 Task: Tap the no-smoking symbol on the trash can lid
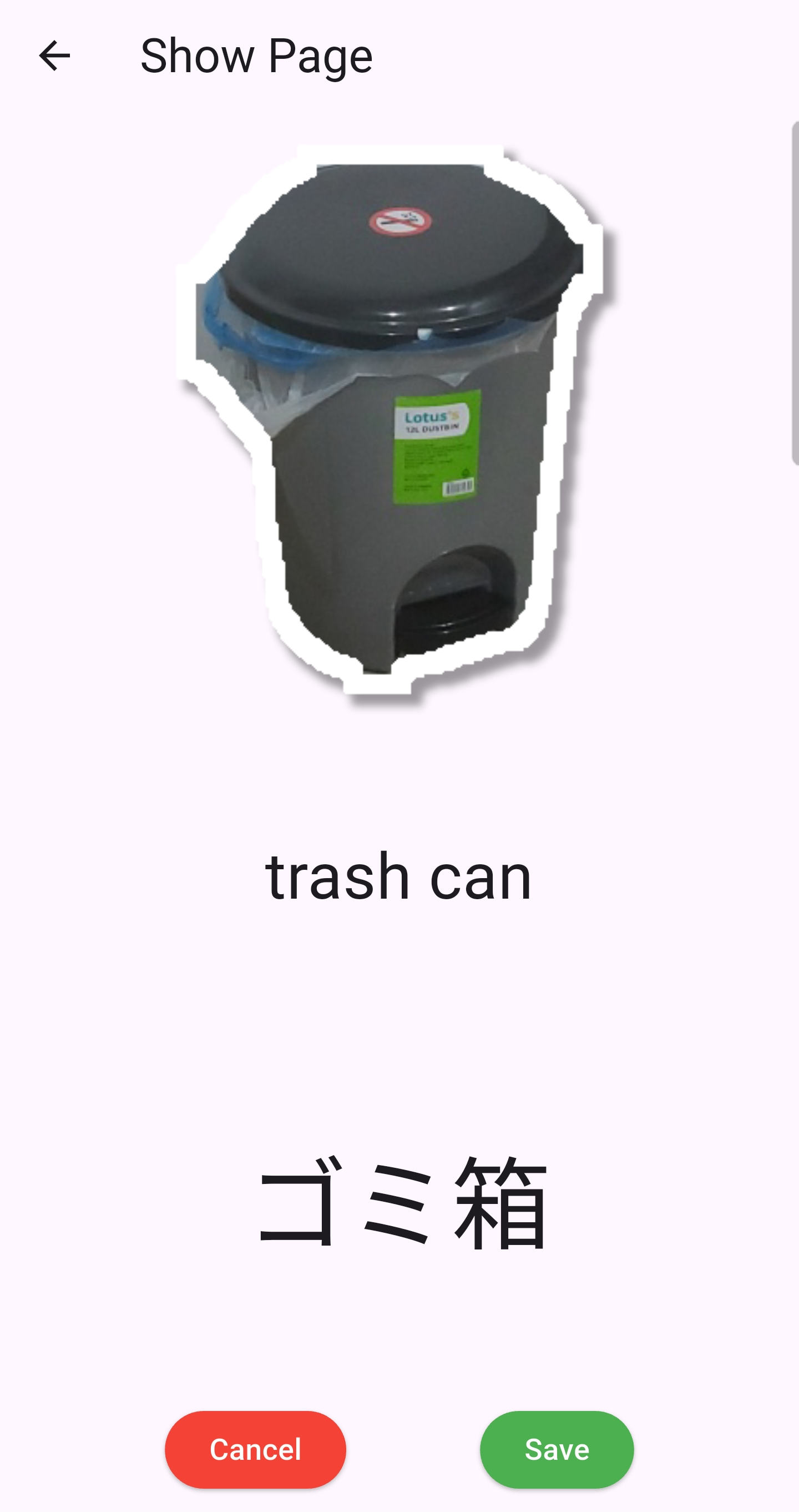(x=401, y=222)
